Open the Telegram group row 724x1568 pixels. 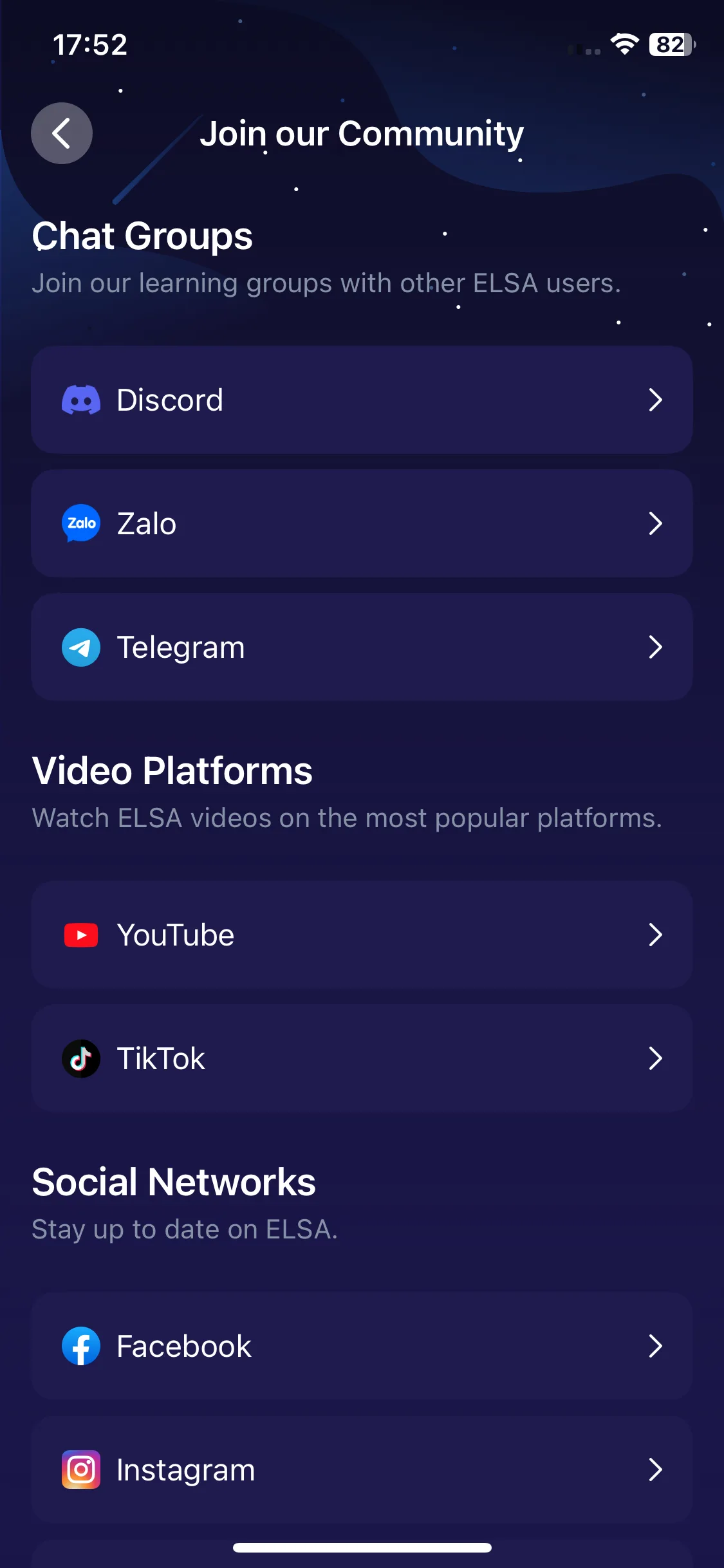click(x=362, y=647)
